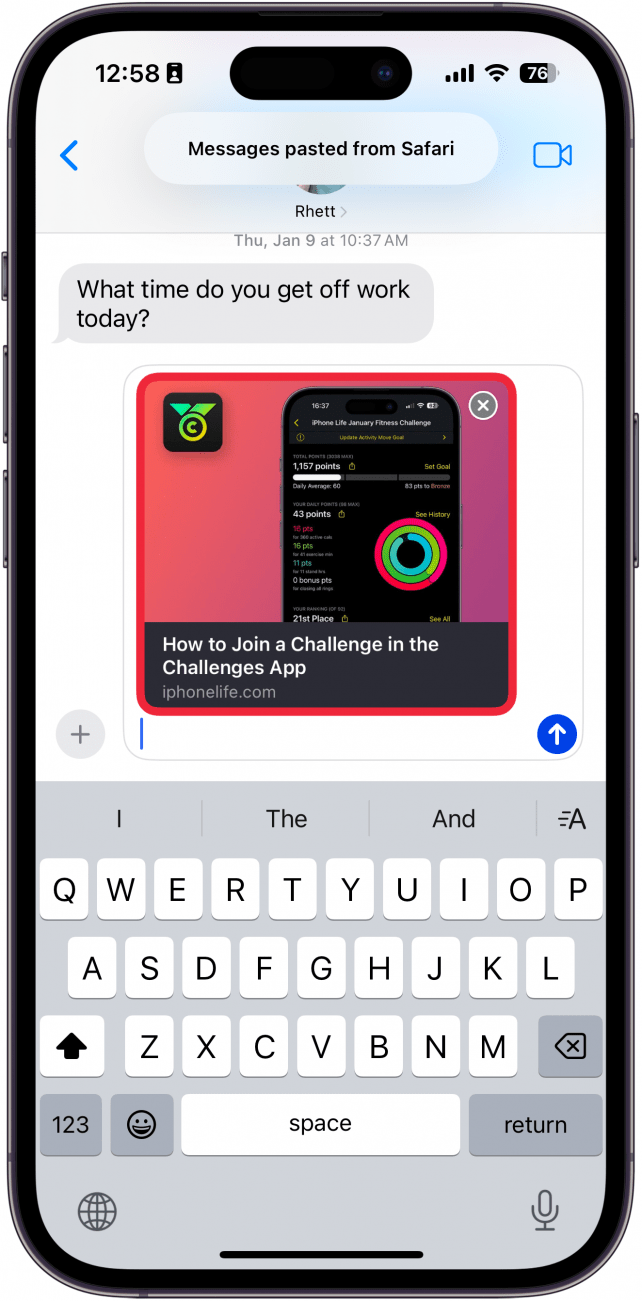Insert the suggested word "The"
Viewport: 642px width, 1301px height.
coord(286,819)
